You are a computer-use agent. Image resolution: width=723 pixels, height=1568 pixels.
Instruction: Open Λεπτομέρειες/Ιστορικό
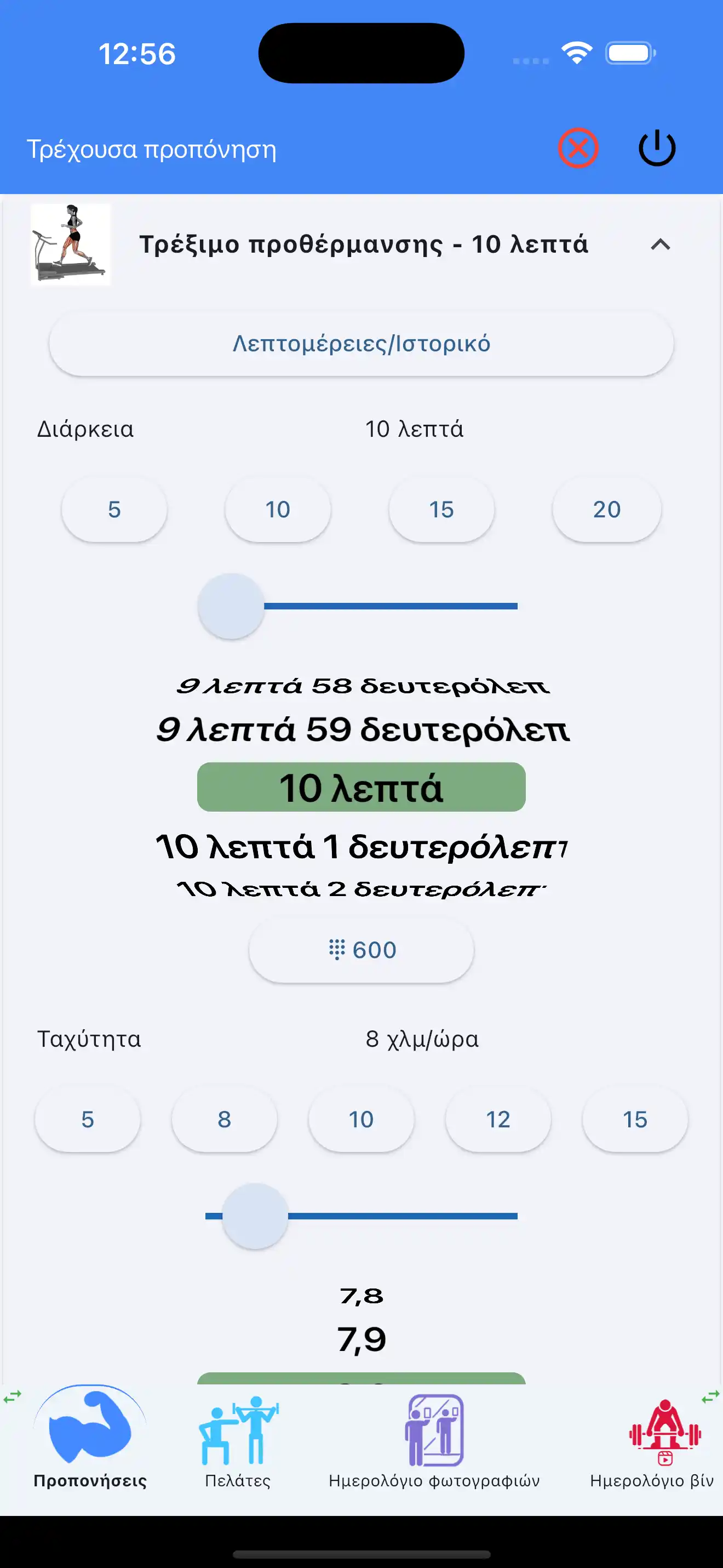(x=361, y=343)
